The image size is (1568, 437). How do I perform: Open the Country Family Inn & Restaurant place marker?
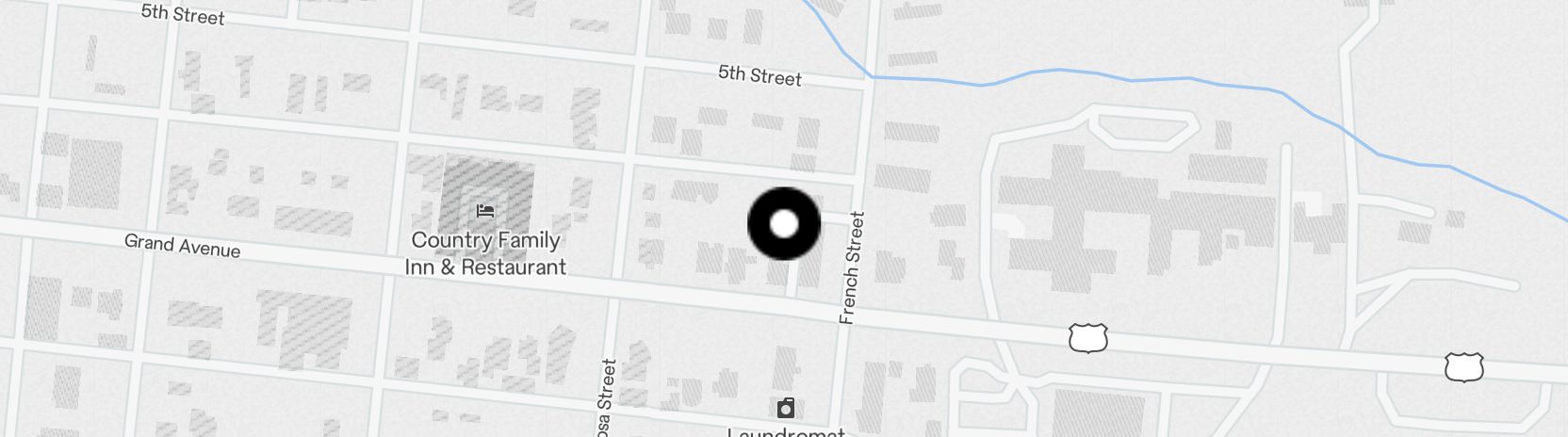pos(485,211)
